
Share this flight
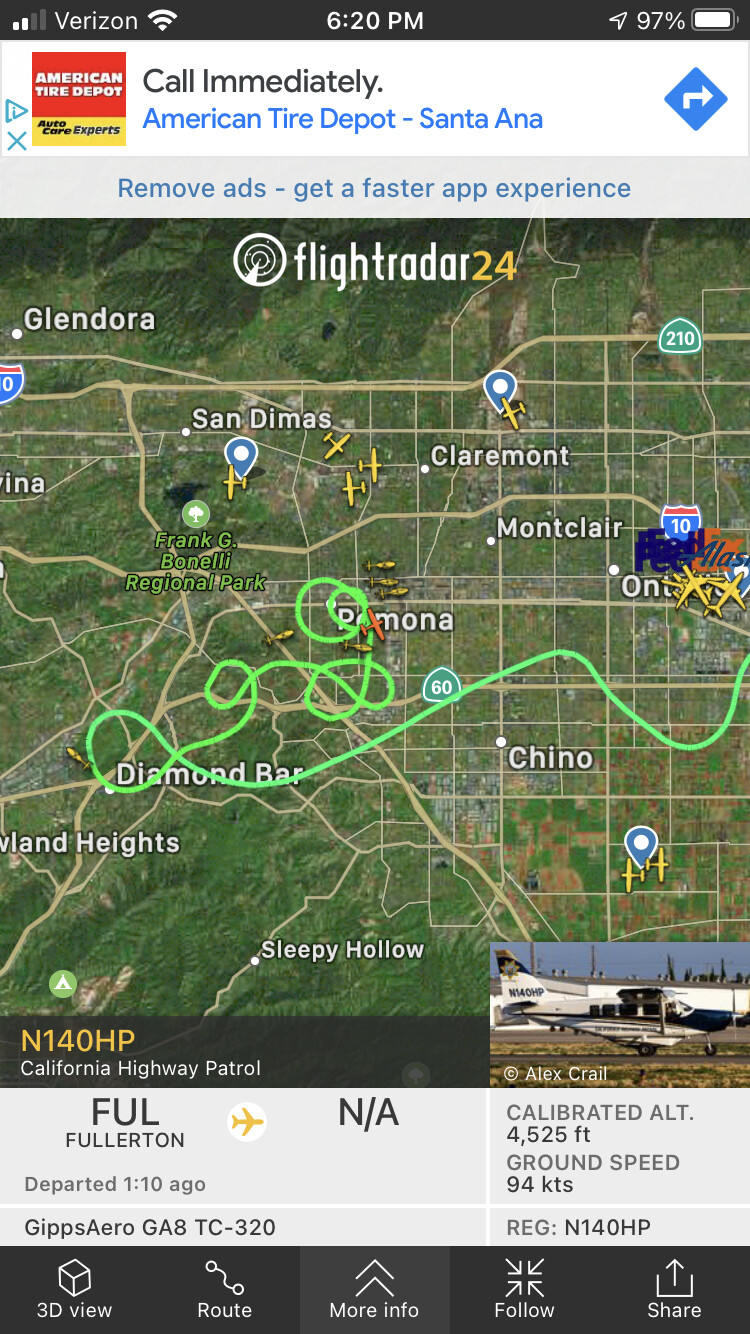[x=674, y=1289]
